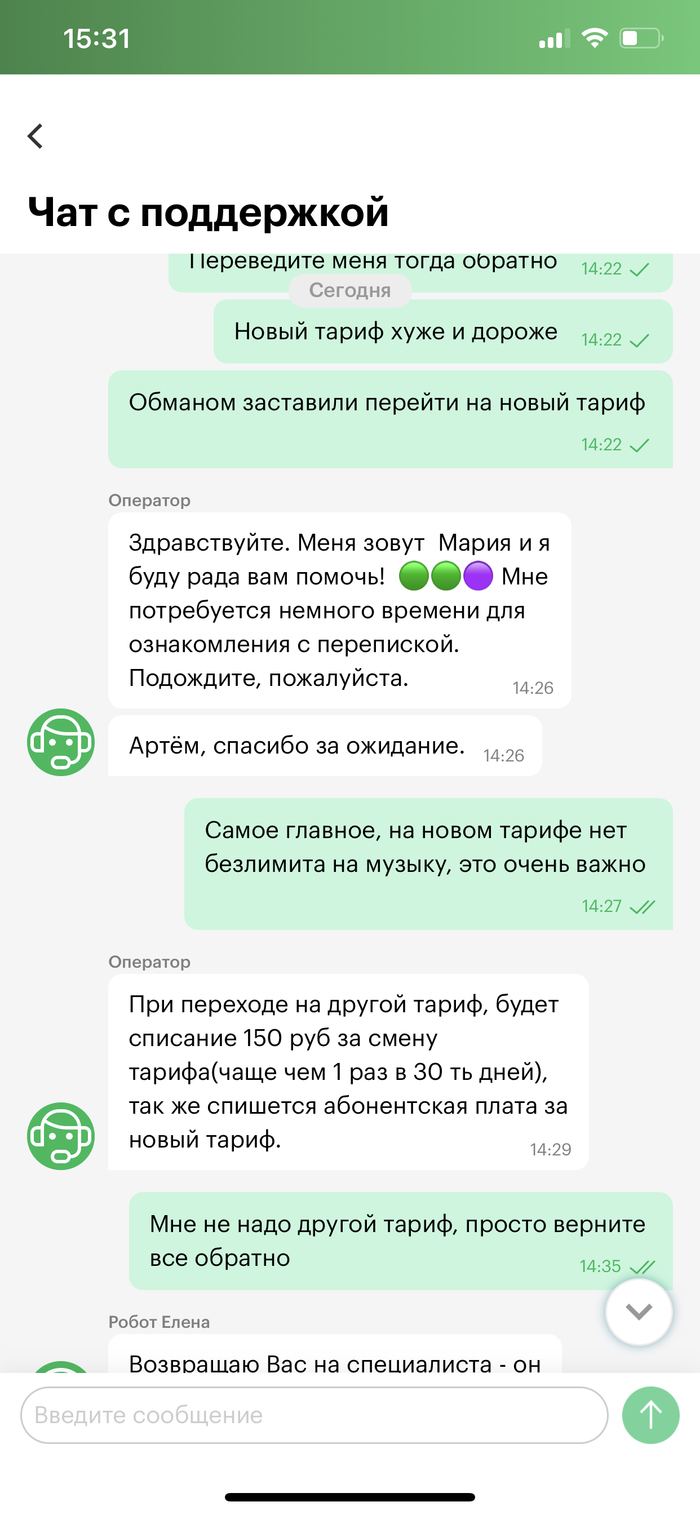Jump to latest message with down arrow
This screenshot has width=700, height=1515.
(x=638, y=1311)
